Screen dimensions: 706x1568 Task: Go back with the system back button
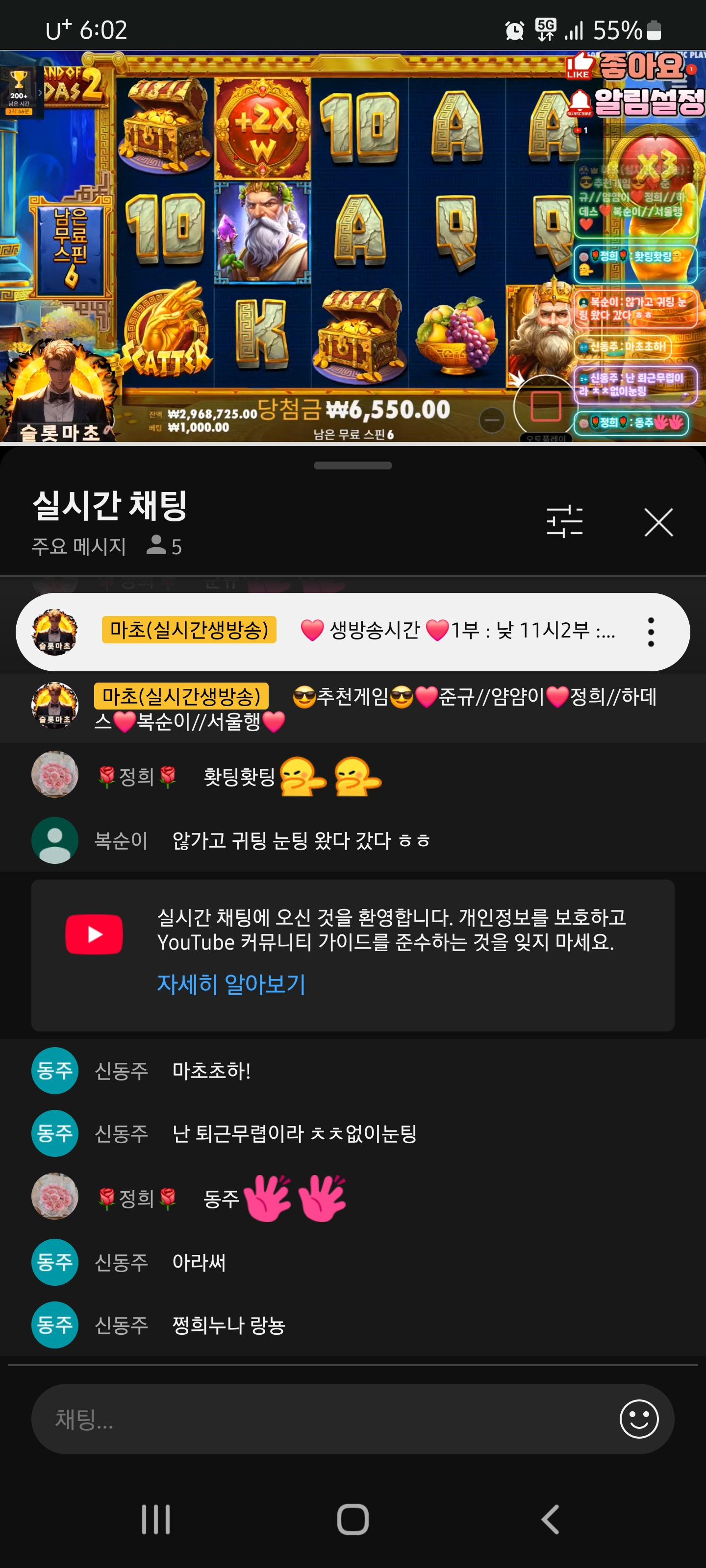pos(550,1519)
